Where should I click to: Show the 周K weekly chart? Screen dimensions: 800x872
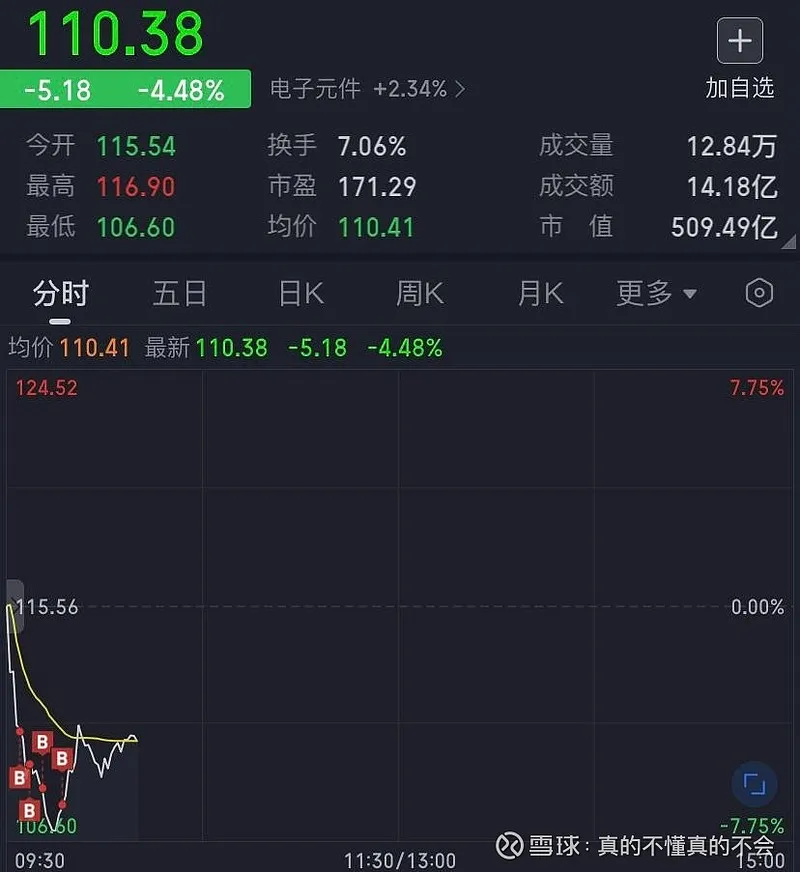pyautogui.click(x=420, y=293)
